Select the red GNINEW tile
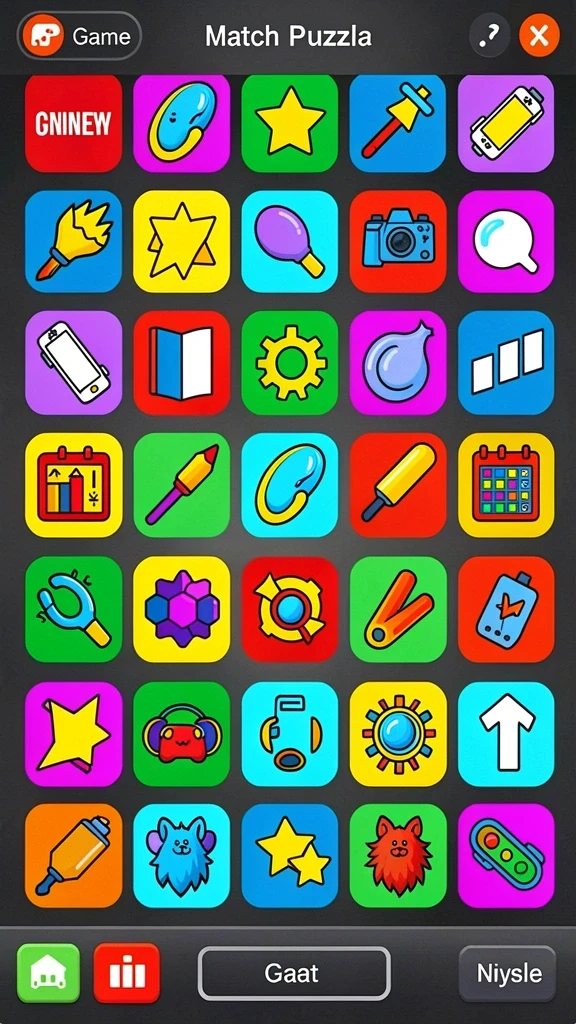Screen dimensions: 576x1024 (x=73, y=123)
